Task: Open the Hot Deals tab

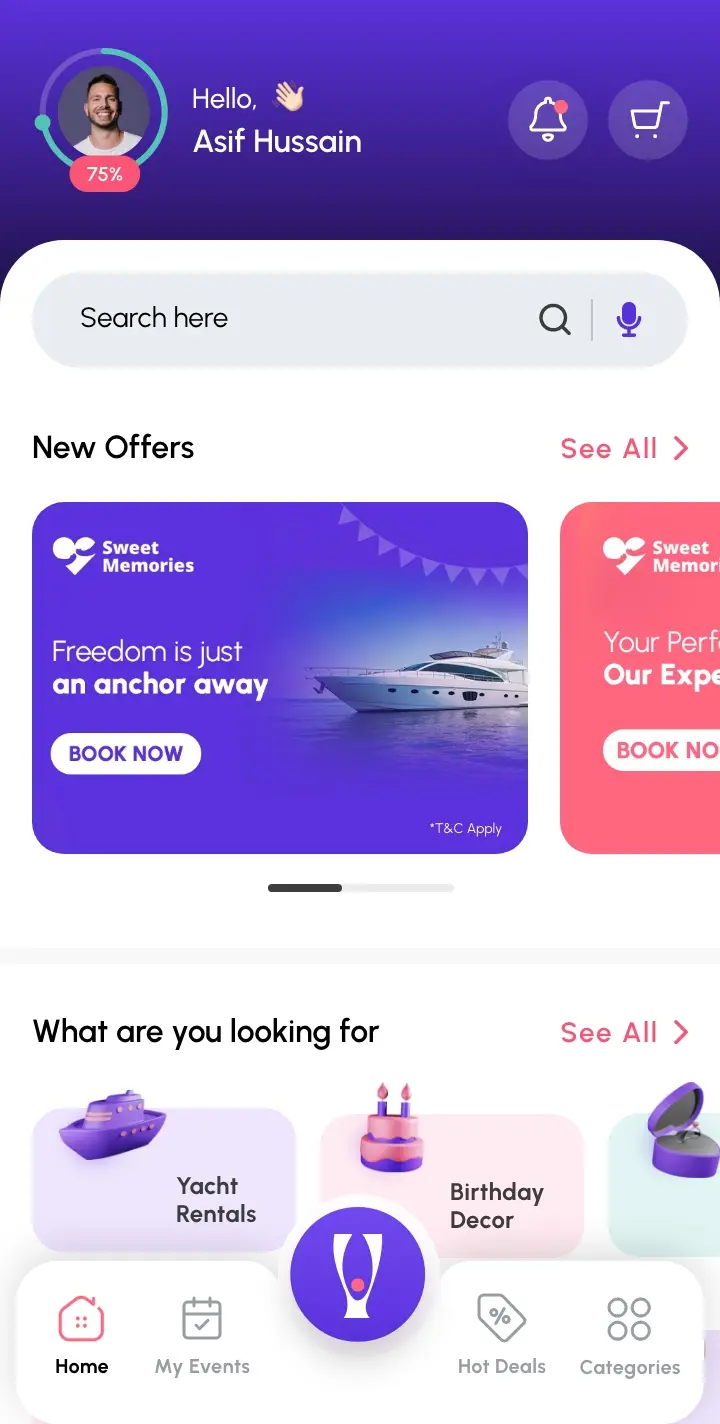Action: pos(501,1335)
